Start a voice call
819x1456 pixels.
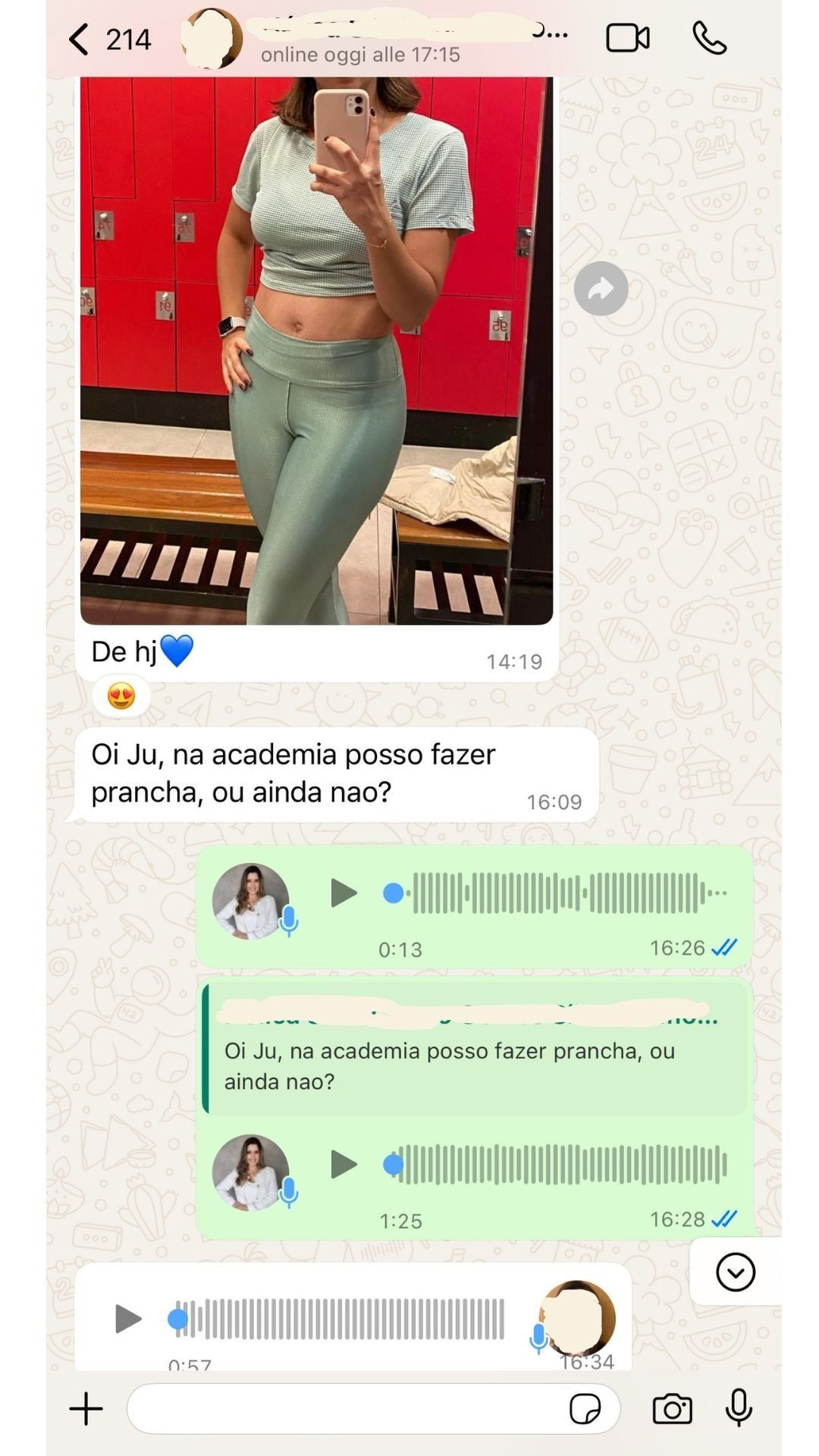pyautogui.click(x=709, y=39)
